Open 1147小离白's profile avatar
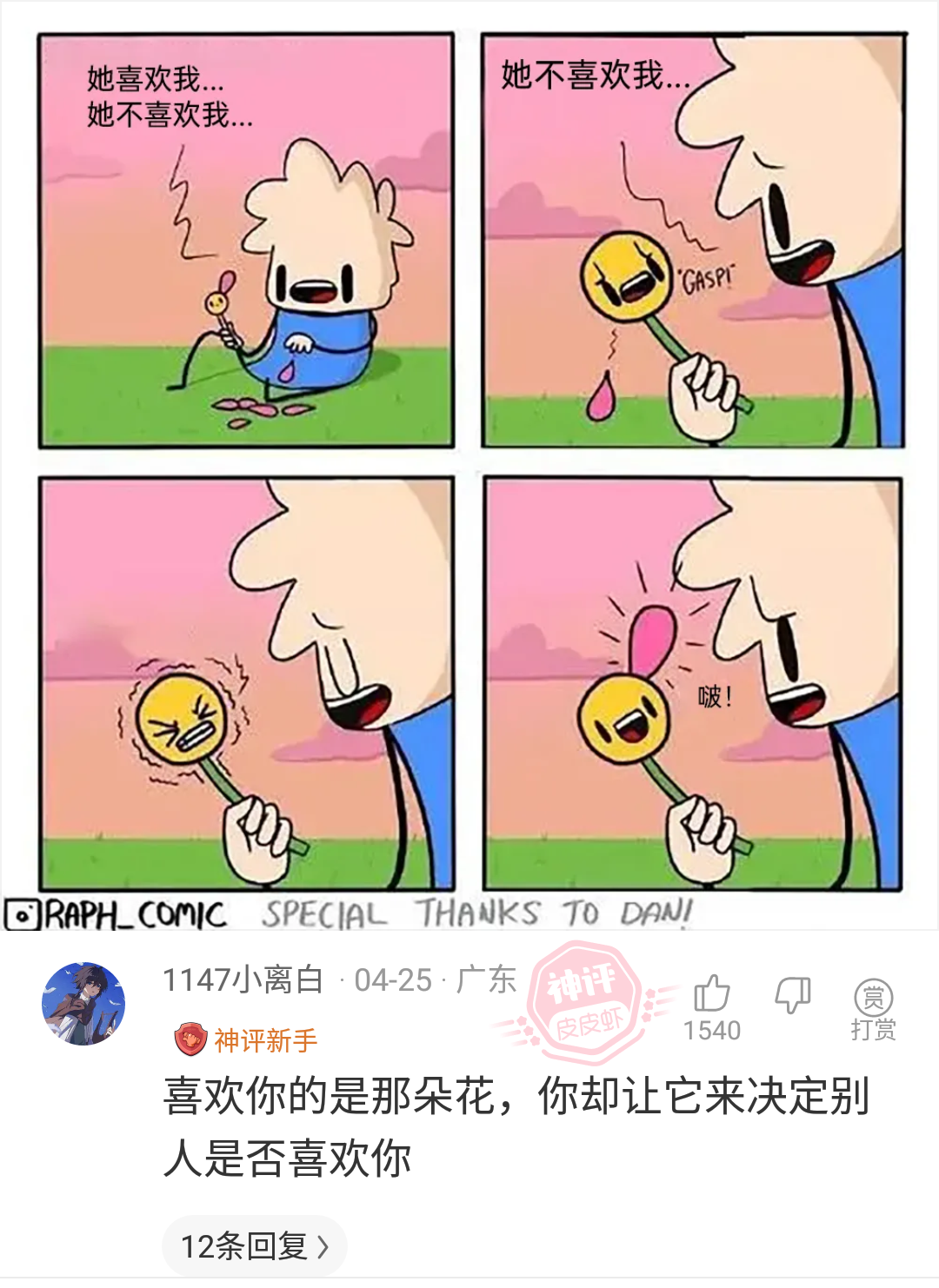 83,1004
